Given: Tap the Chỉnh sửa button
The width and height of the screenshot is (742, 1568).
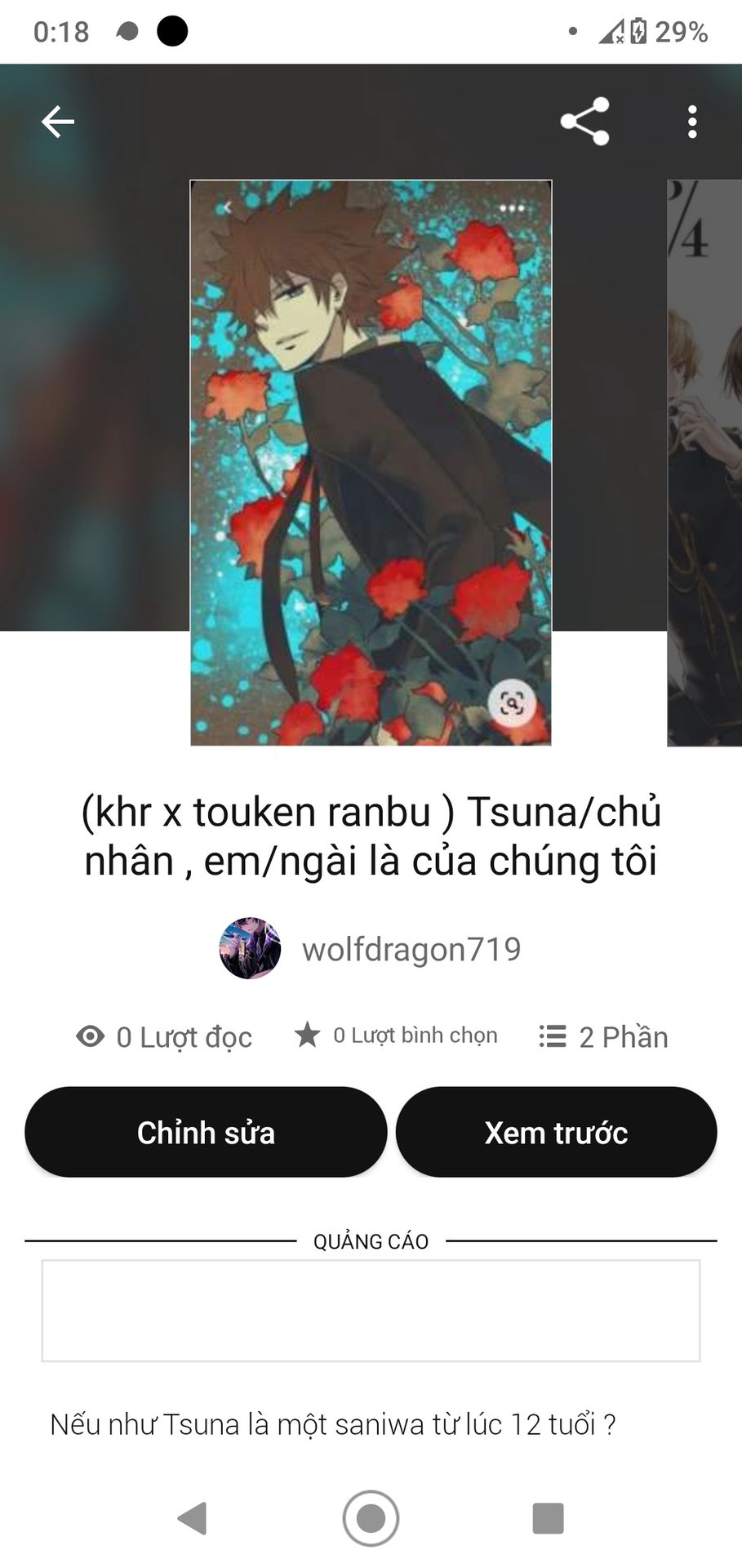Looking at the screenshot, I should click(x=206, y=1132).
